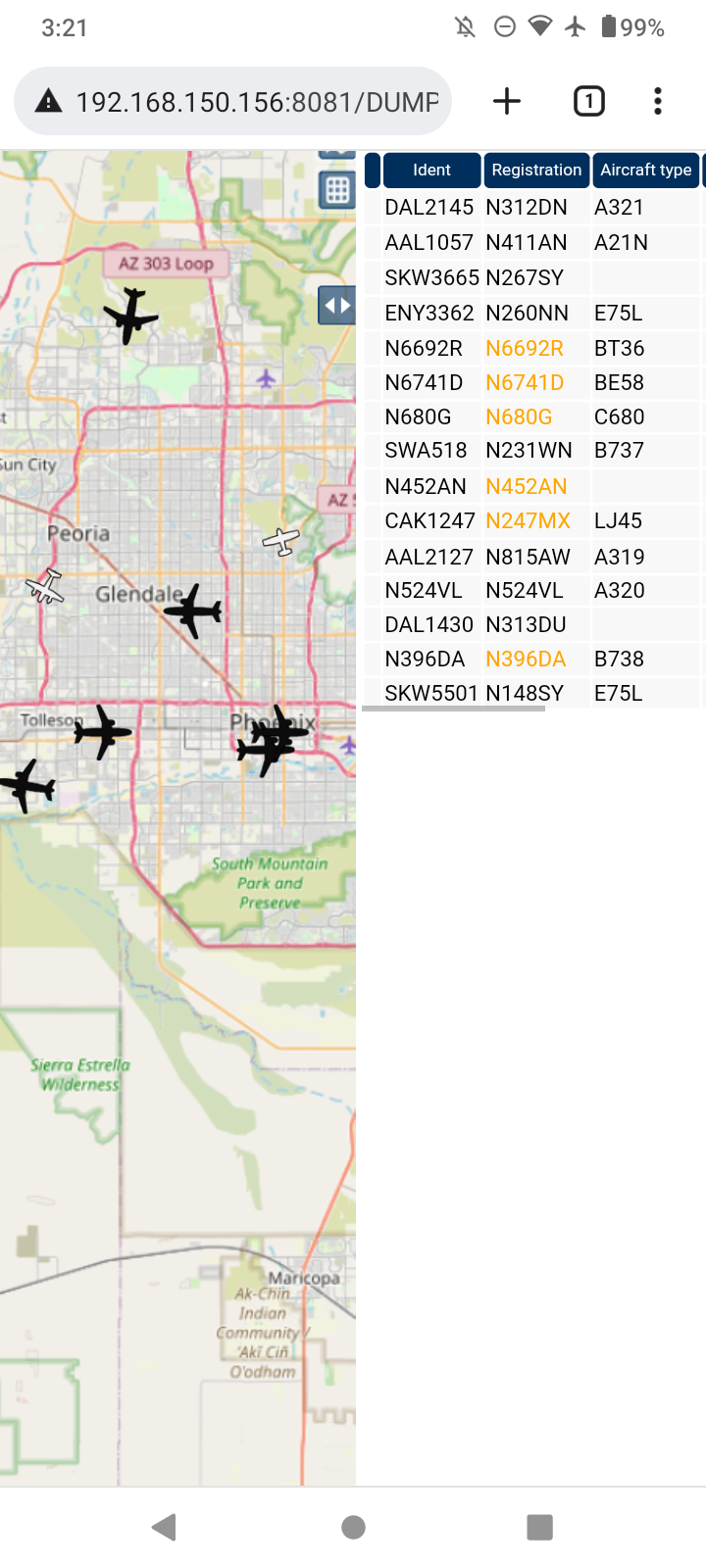Tap the grid icon on the map
Image resolution: width=706 pixels, height=1568 pixels.
click(337, 190)
